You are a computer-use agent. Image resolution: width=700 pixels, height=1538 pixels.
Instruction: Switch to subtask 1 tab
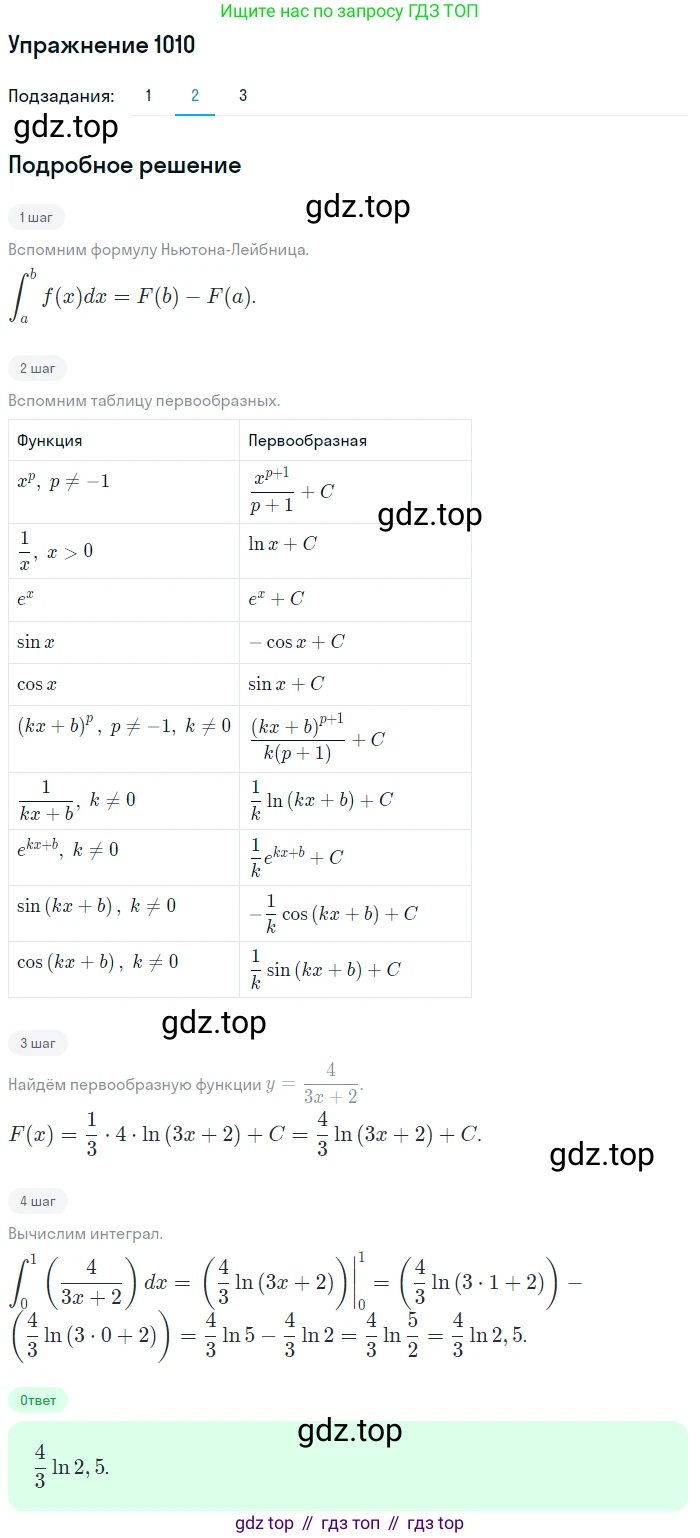(149, 96)
